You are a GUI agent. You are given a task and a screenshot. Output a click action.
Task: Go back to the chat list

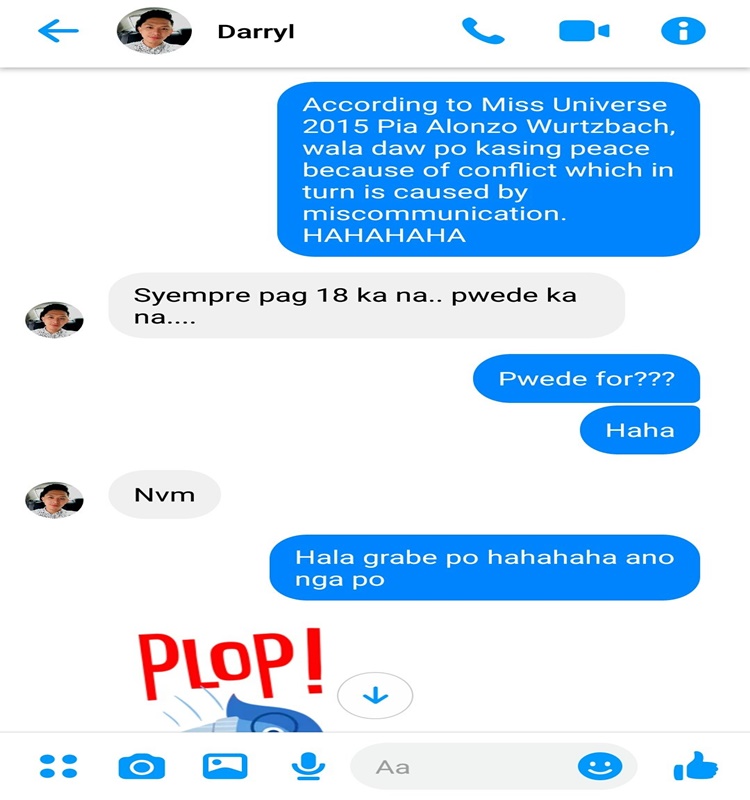(57, 31)
